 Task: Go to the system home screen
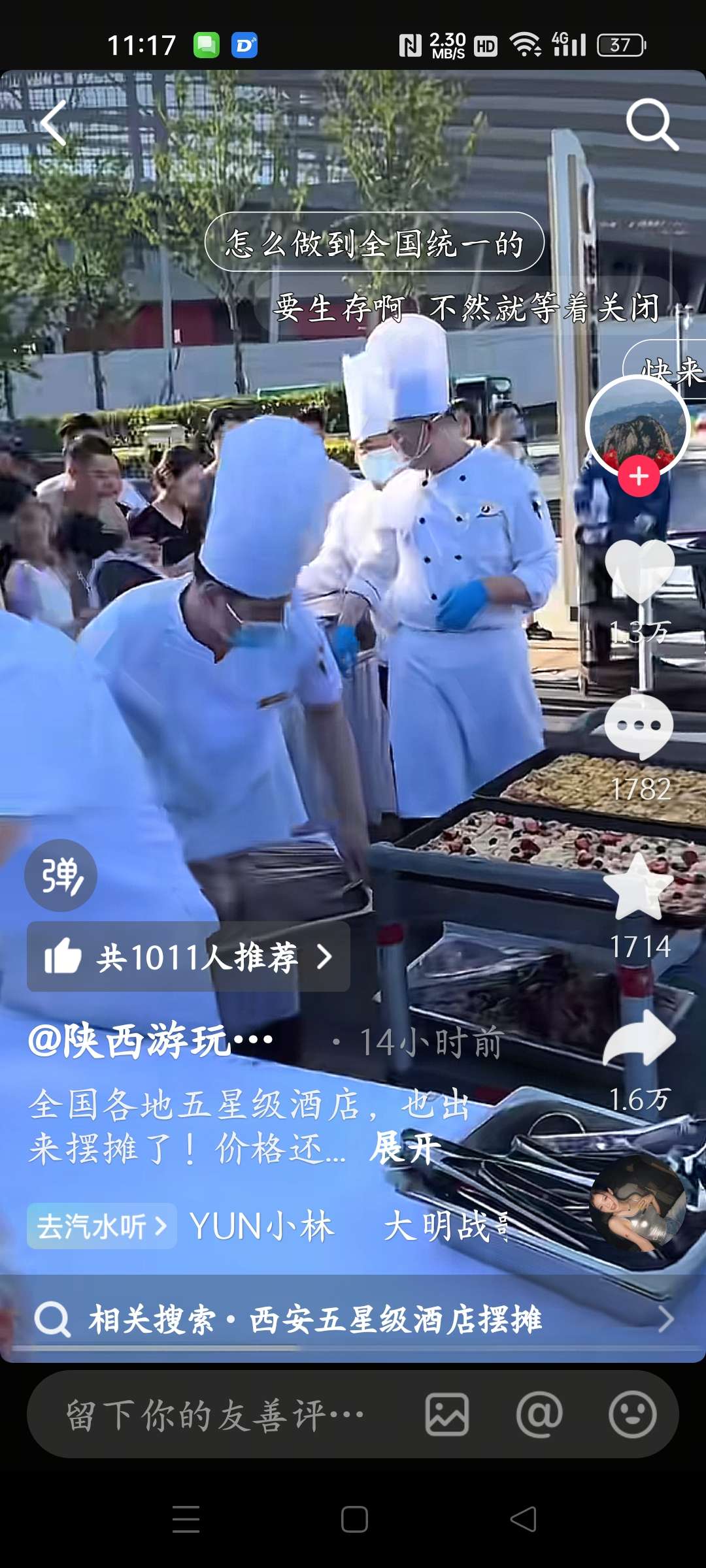pos(354,1519)
